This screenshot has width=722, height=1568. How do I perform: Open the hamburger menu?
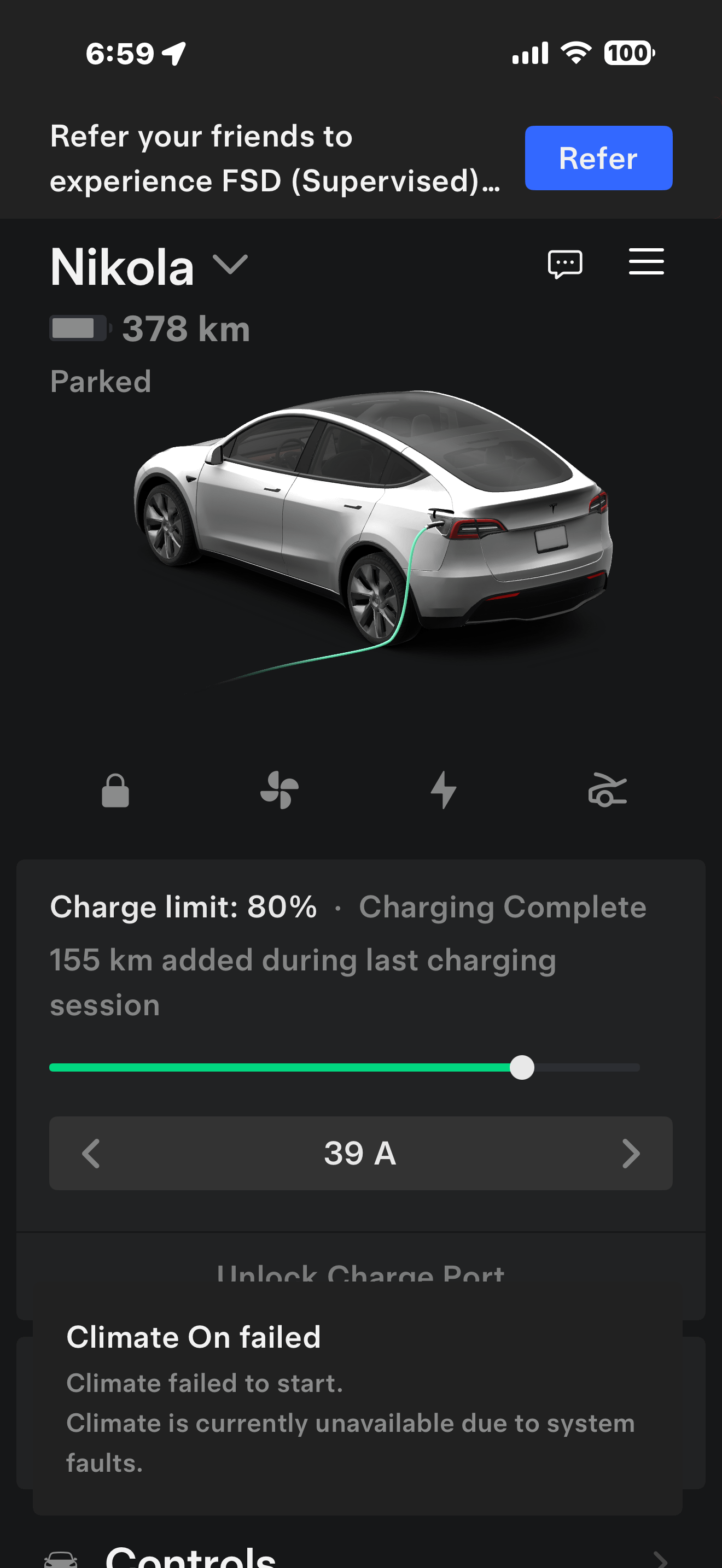pyautogui.click(x=646, y=262)
